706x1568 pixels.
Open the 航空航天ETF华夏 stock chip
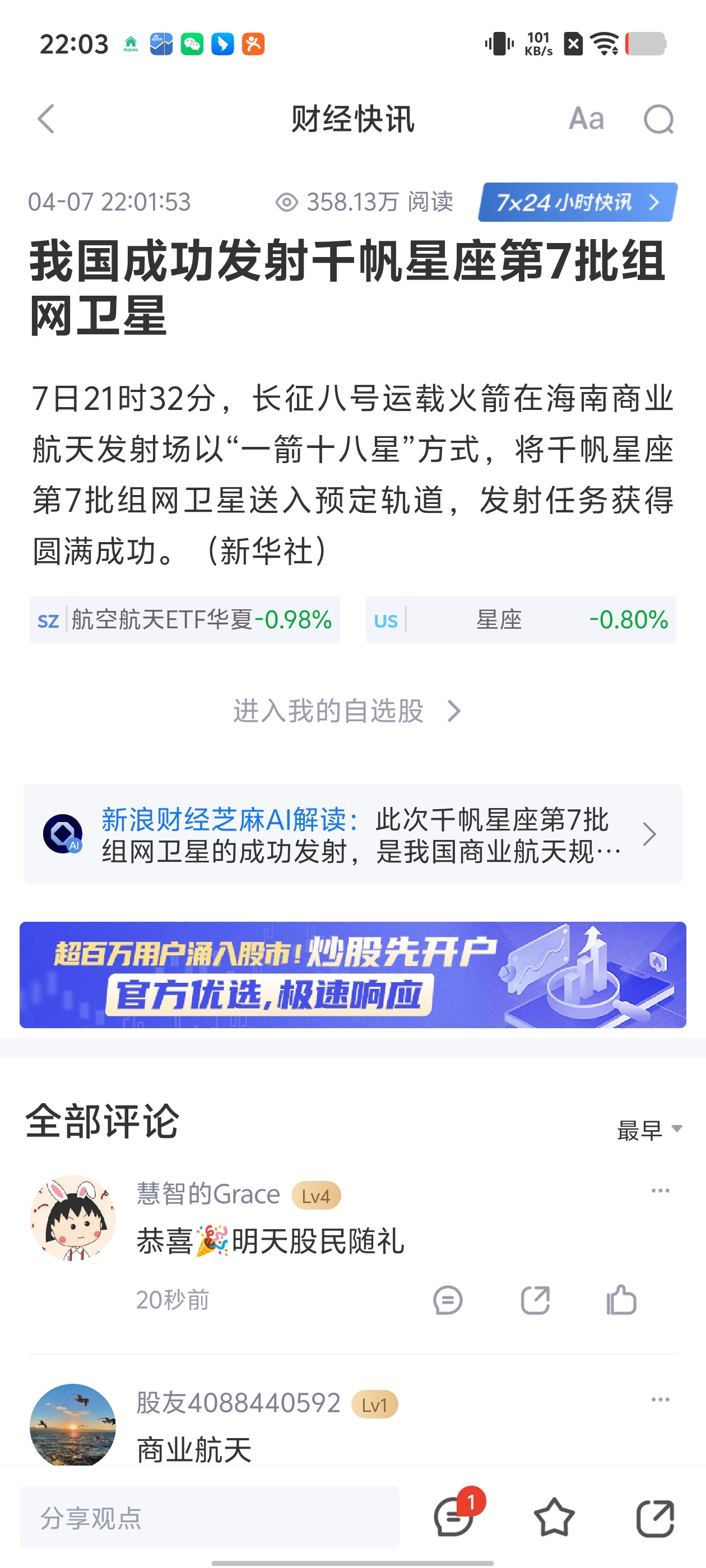coord(184,620)
